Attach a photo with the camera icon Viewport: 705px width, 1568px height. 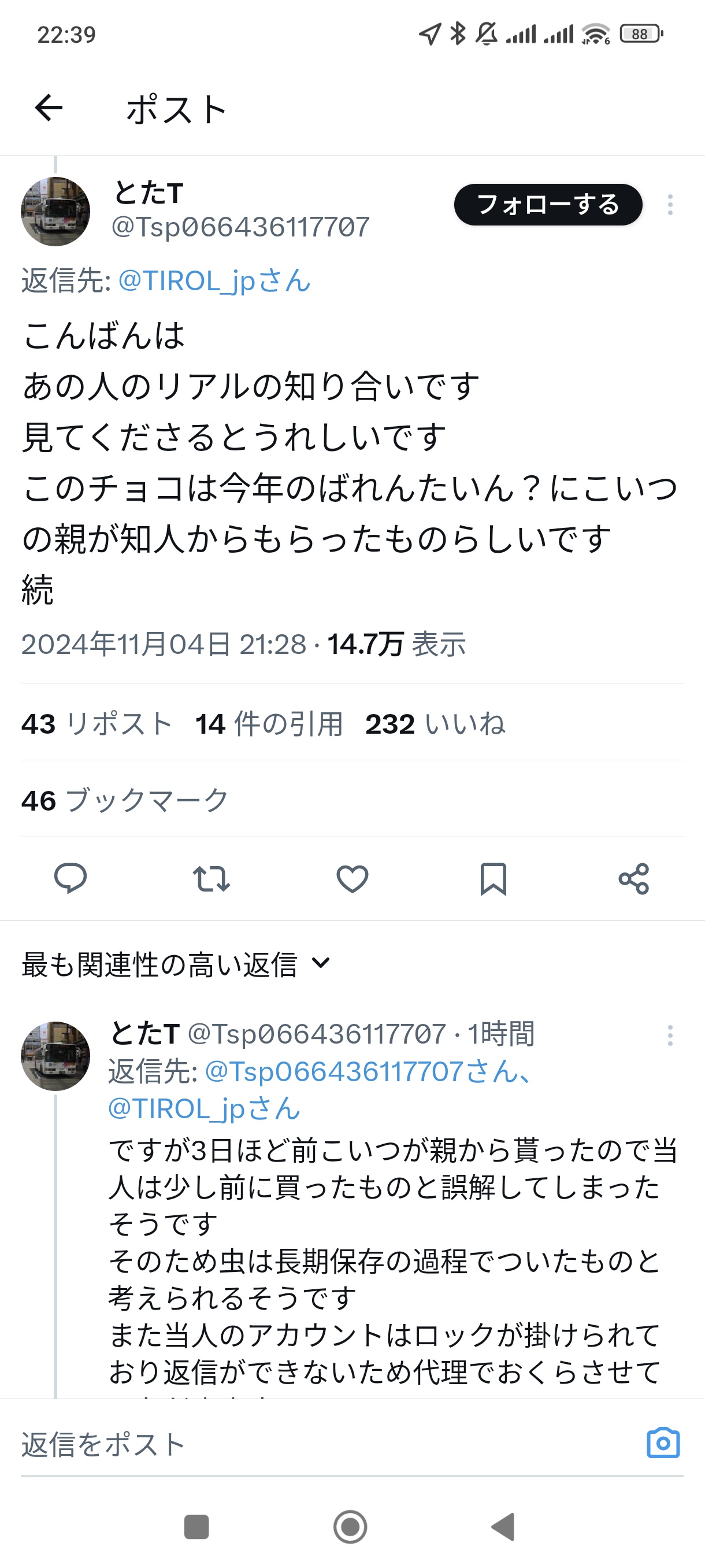[662, 1443]
